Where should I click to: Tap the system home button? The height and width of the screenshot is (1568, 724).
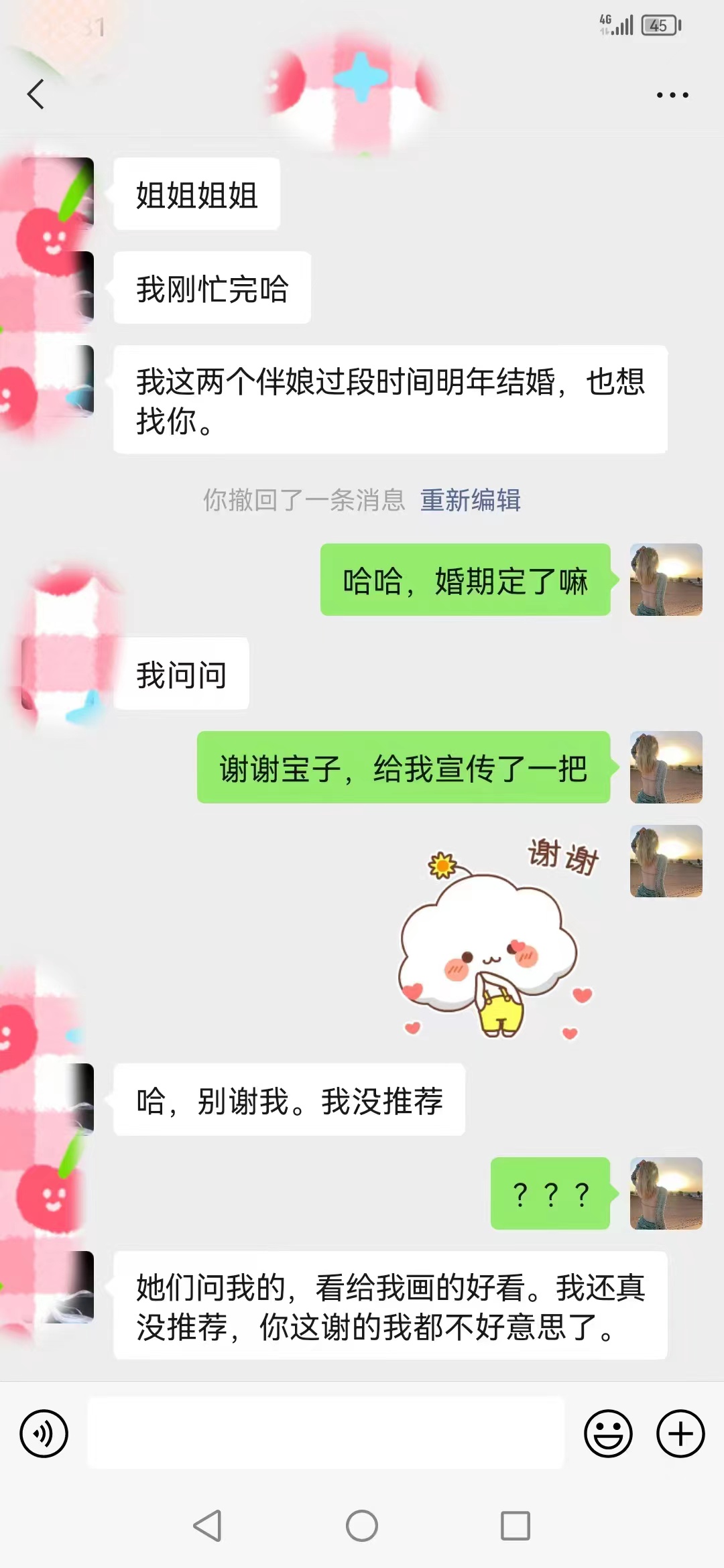[x=362, y=1526]
